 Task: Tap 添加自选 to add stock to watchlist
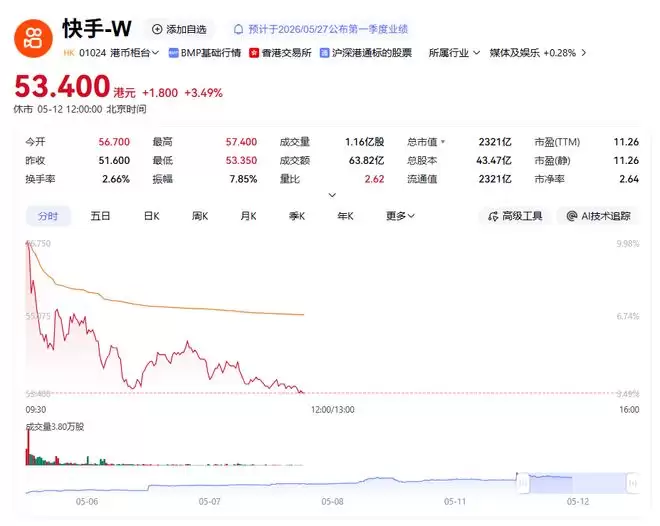tap(179, 29)
